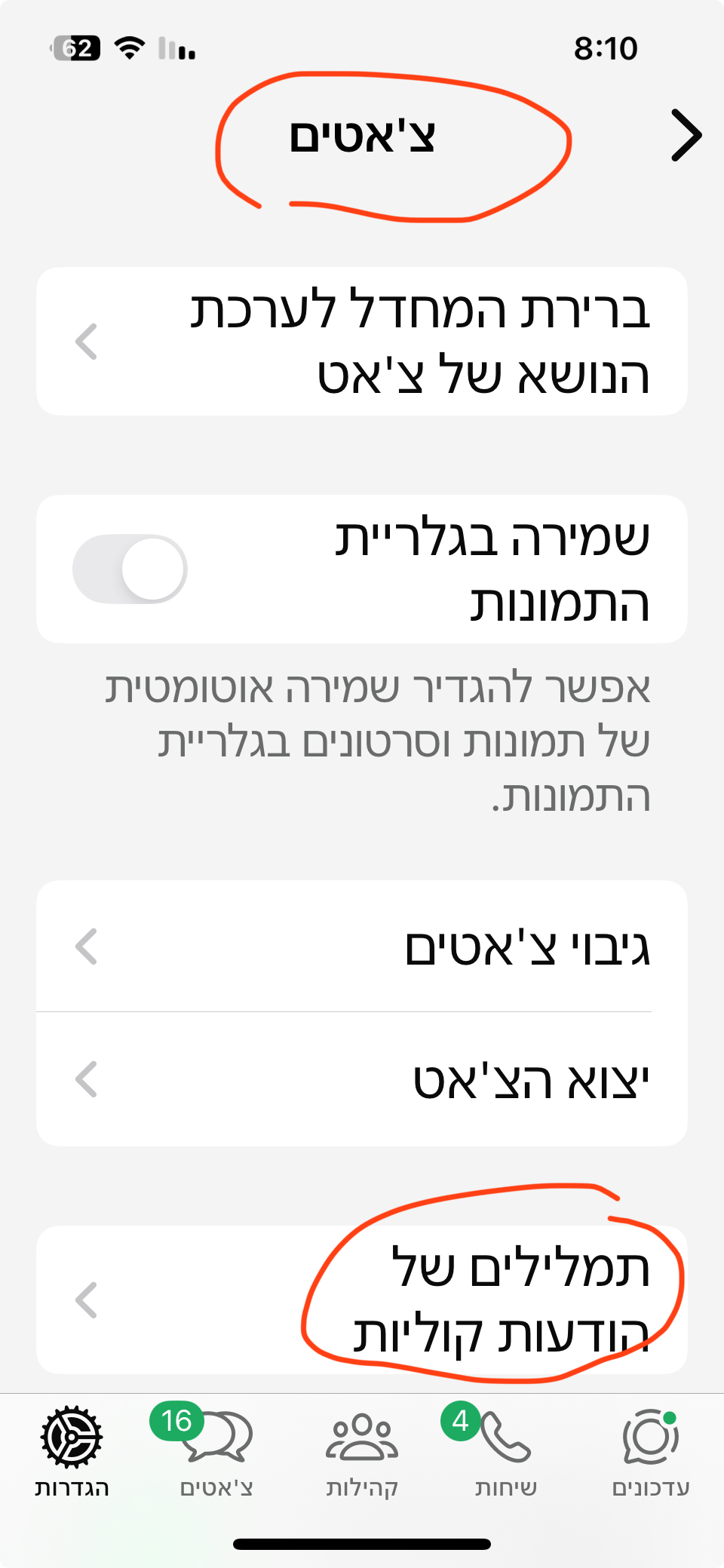Image resolution: width=724 pixels, height=1568 pixels.
Task: Open ברירת המחדל לערכת הנושא של צ'אט
Action: (362, 342)
